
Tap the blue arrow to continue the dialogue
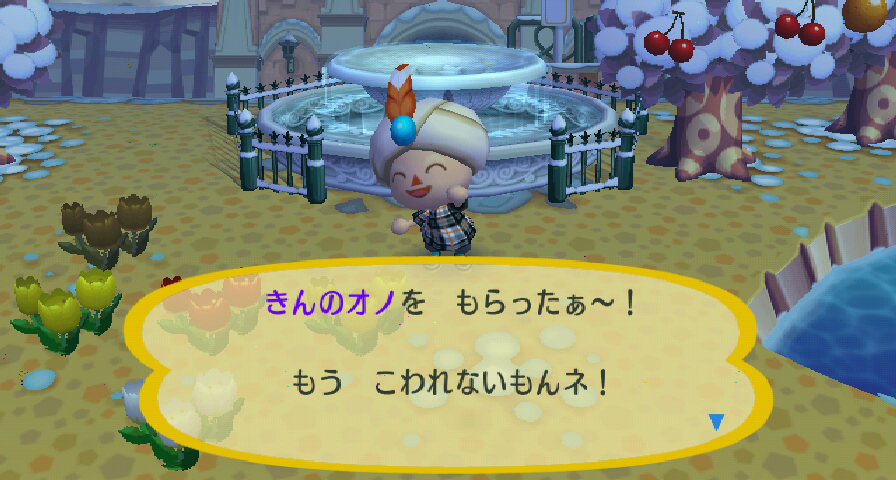[x=716, y=422]
